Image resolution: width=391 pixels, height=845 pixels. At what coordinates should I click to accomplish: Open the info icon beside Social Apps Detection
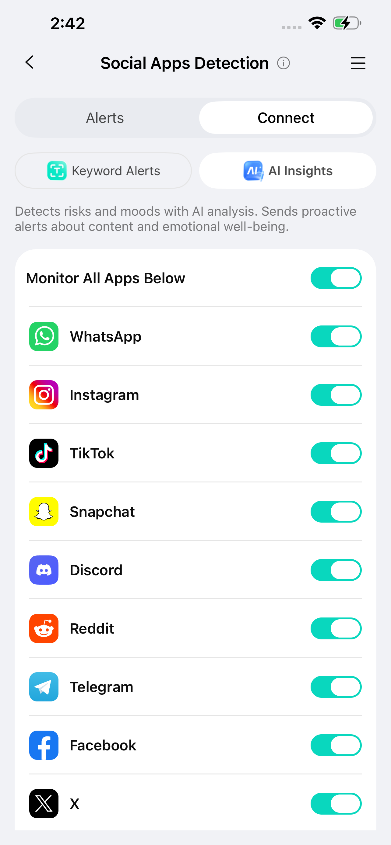coord(283,63)
